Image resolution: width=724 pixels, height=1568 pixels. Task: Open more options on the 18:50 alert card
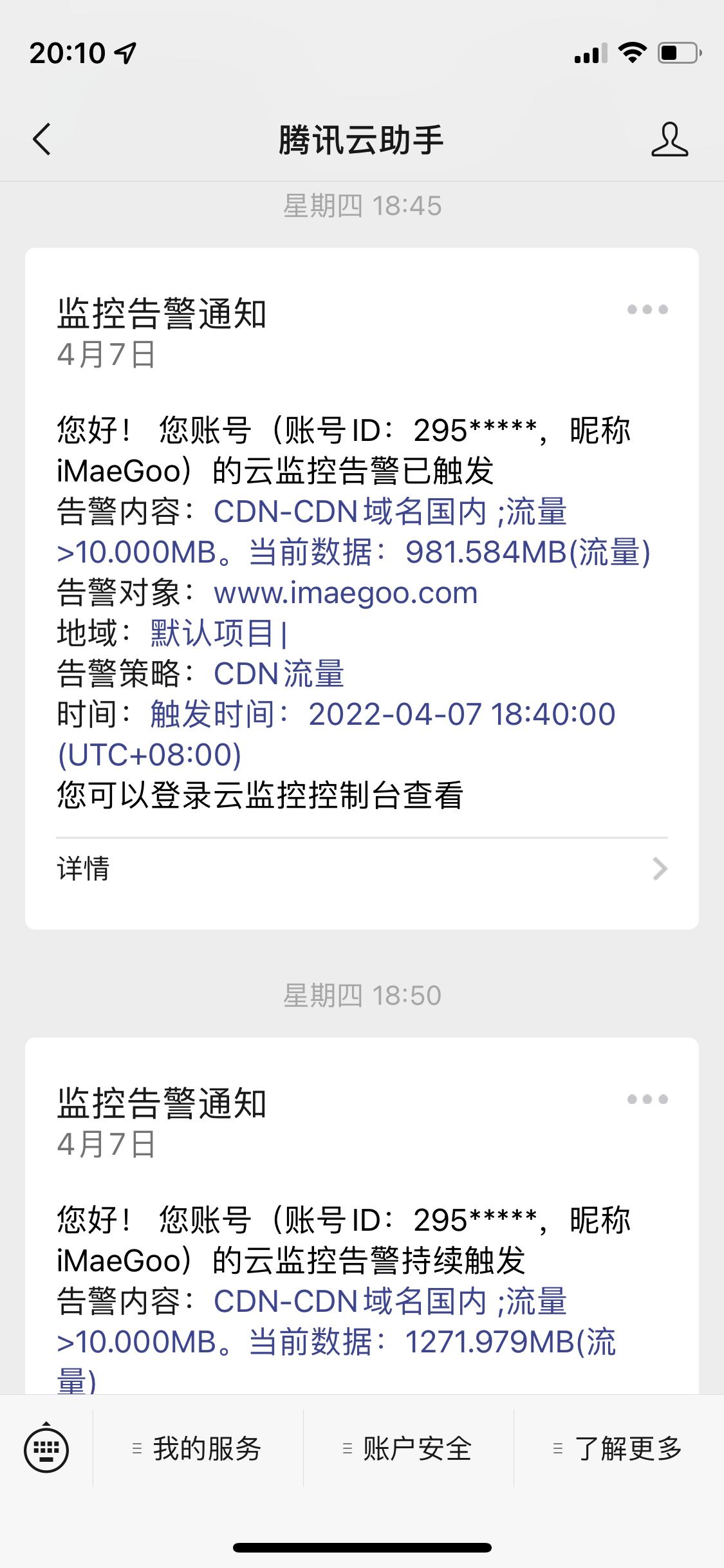pos(647,1099)
